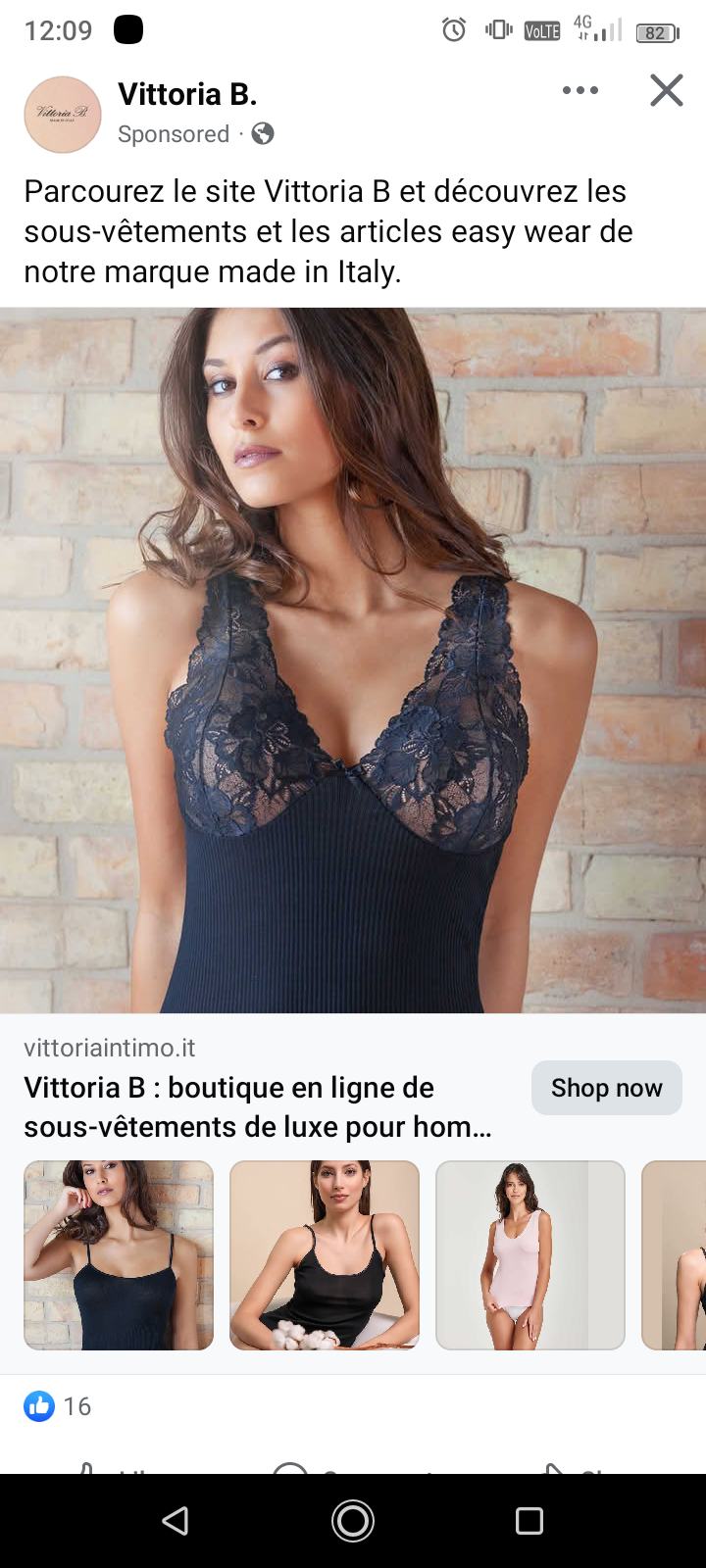Viewport: 706px width, 1568px height.
Task: Open the three-dot options menu for this ad
Action: pyautogui.click(x=580, y=91)
